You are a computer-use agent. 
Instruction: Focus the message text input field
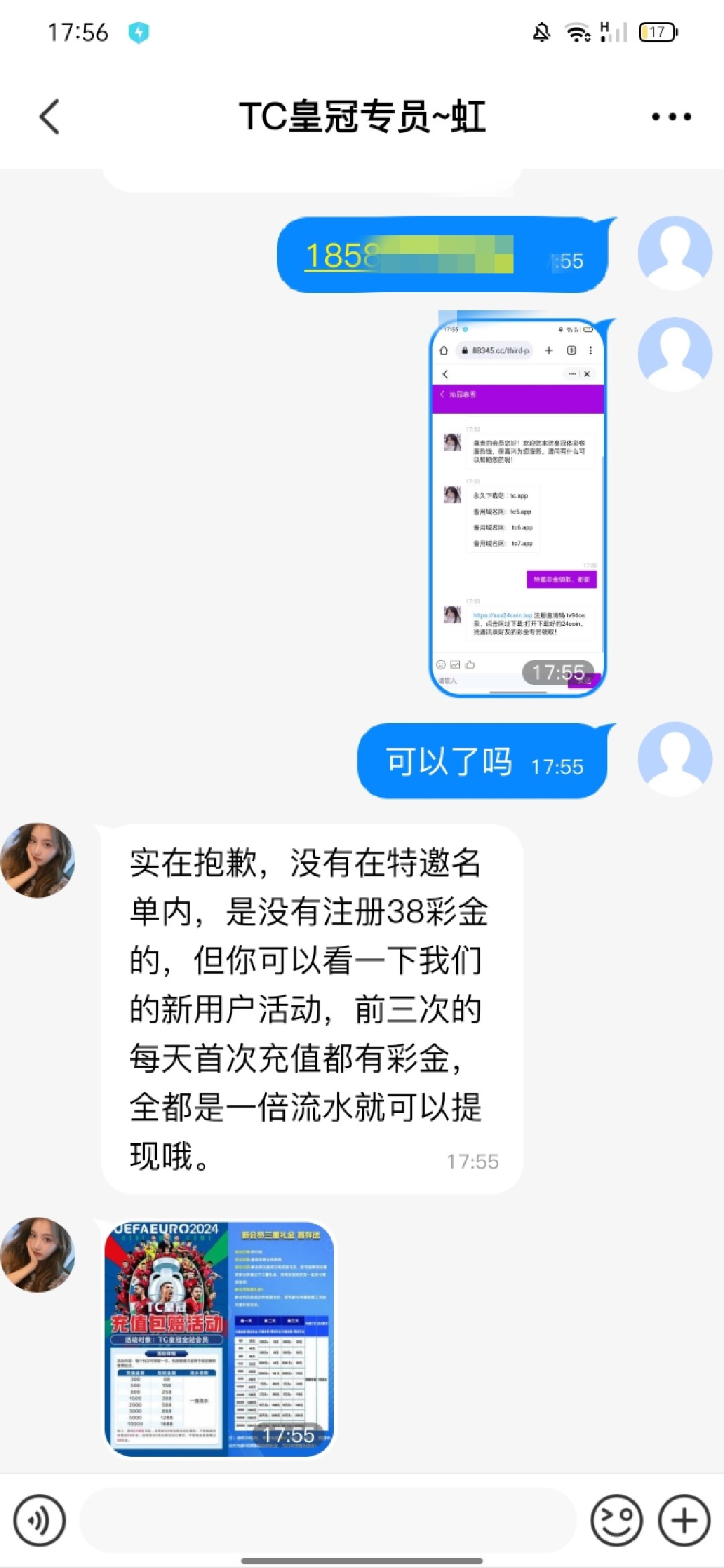click(328, 1520)
